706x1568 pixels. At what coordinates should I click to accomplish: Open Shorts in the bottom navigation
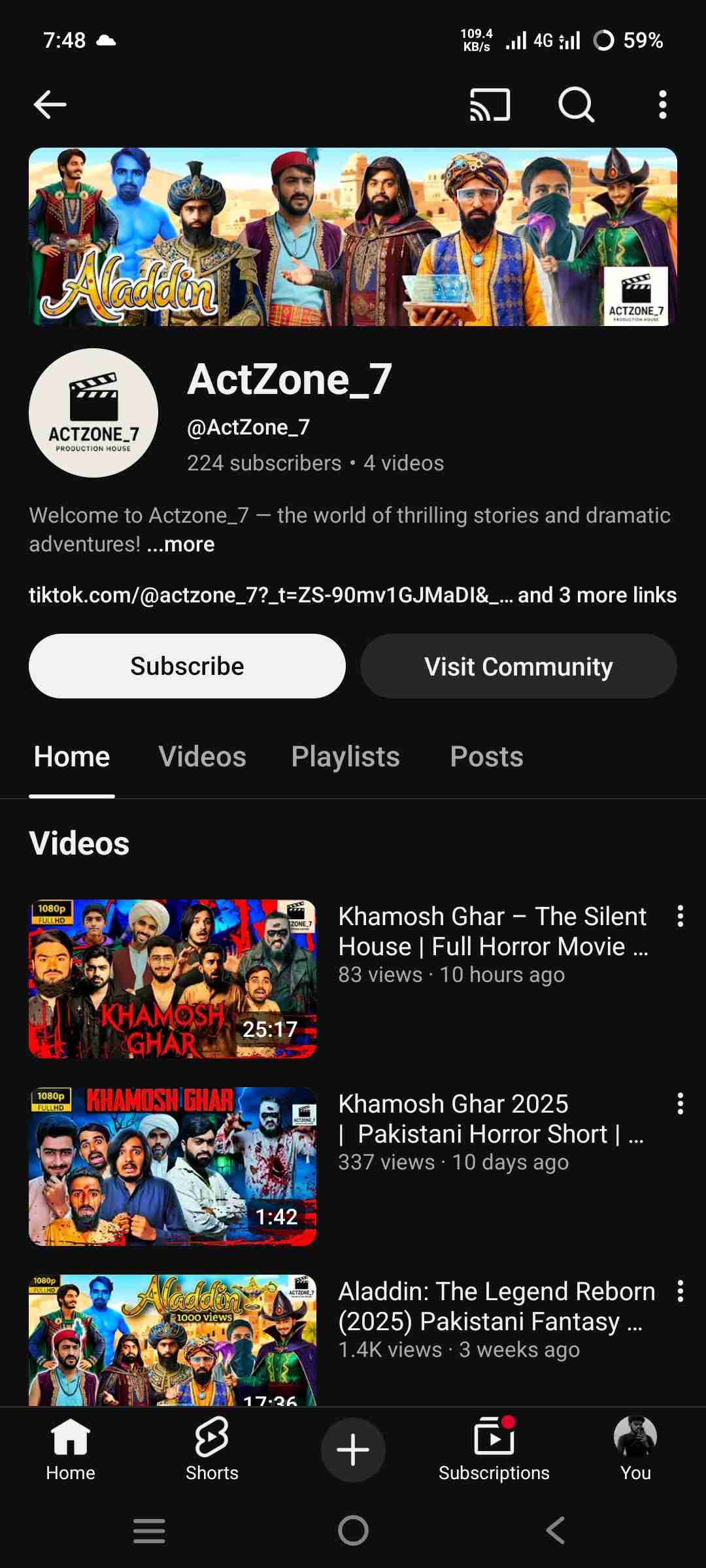click(212, 1449)
